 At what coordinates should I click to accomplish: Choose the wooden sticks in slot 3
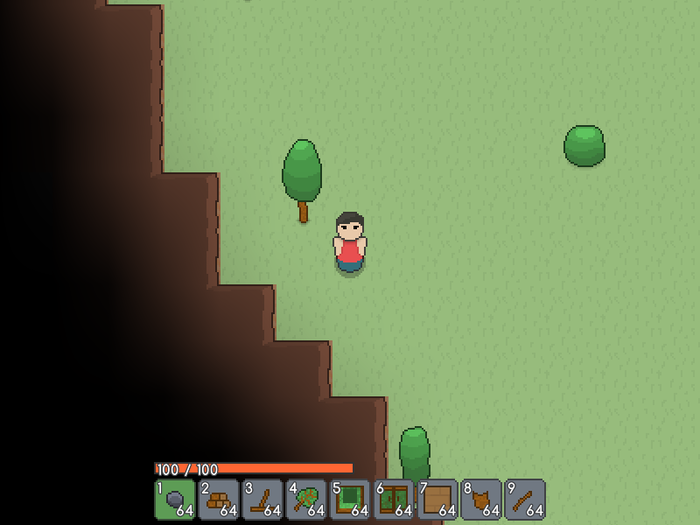tap(262, 499)
